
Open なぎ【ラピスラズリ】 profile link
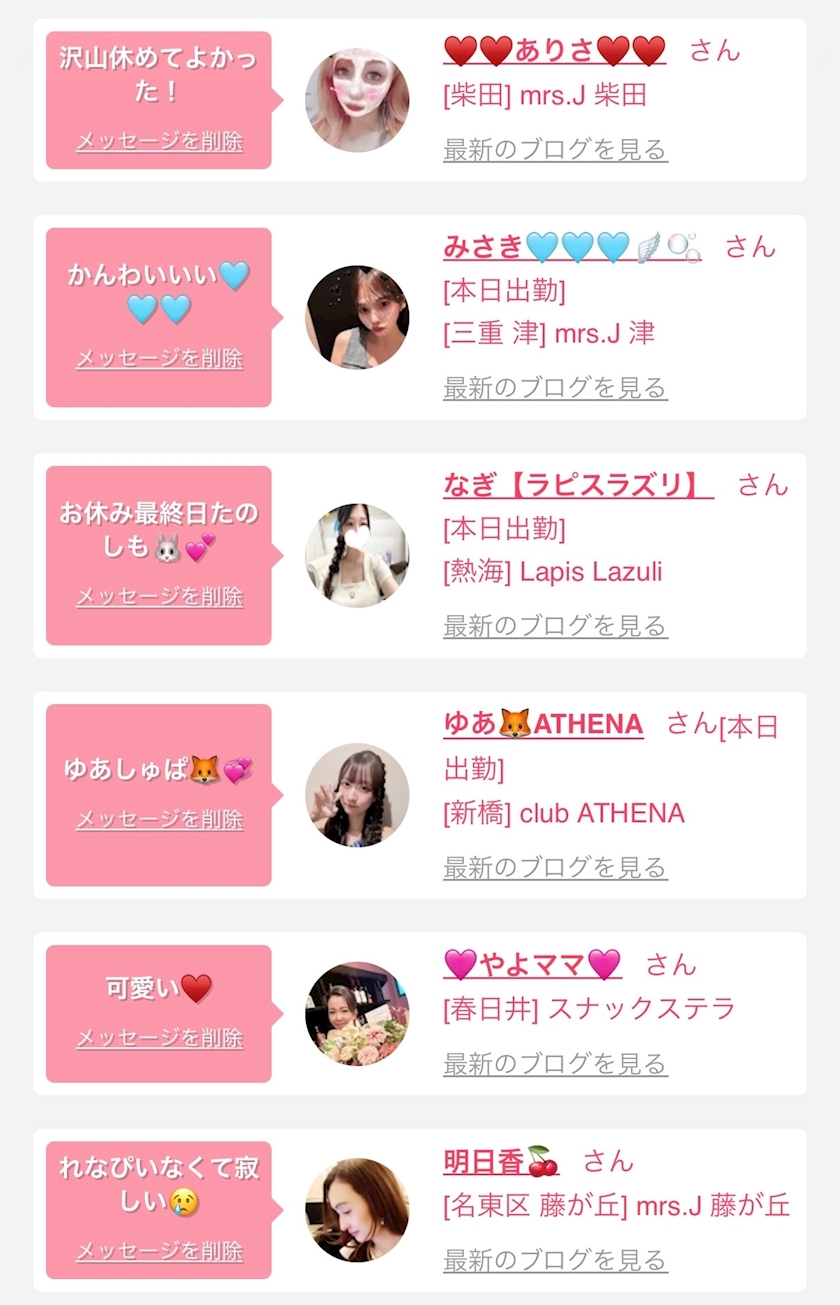pyautogui.click(x=578, y=485)
